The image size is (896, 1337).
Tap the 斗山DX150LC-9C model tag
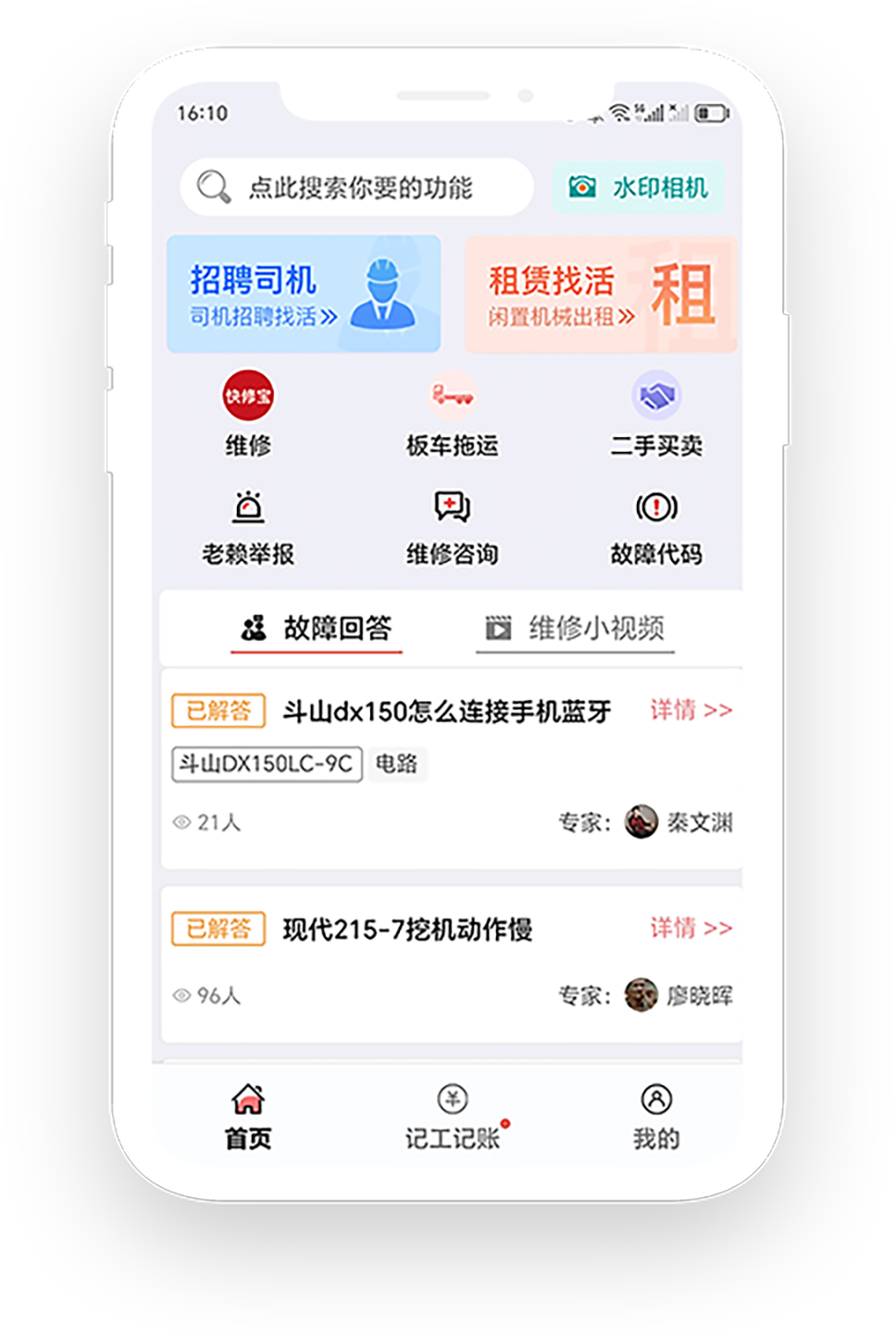(267, 764)
